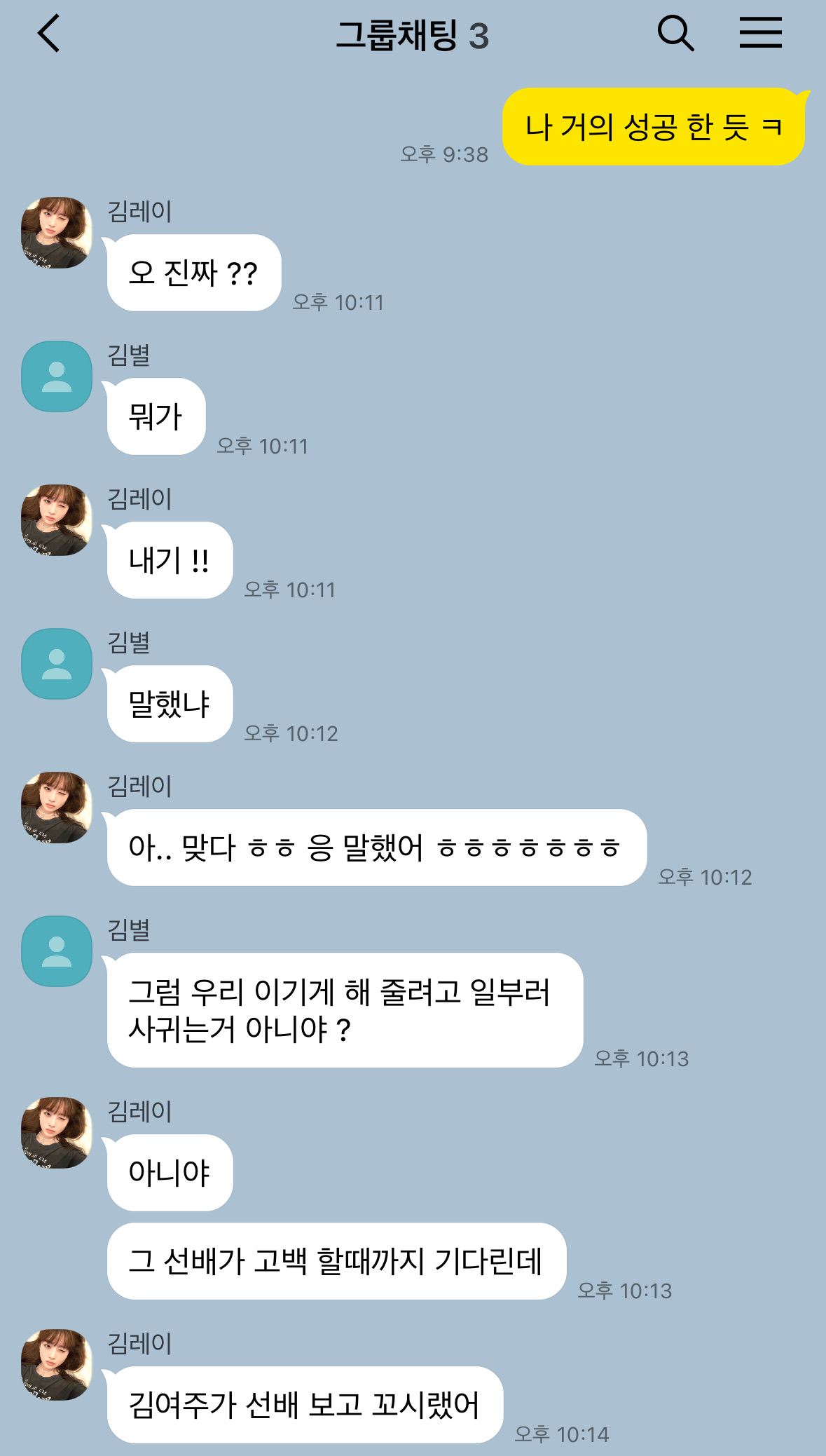This screenshot has width=826, height=1456.
Task: Tap 김별's avatar beside '말했냐'
Action: (x=57, y=664)
